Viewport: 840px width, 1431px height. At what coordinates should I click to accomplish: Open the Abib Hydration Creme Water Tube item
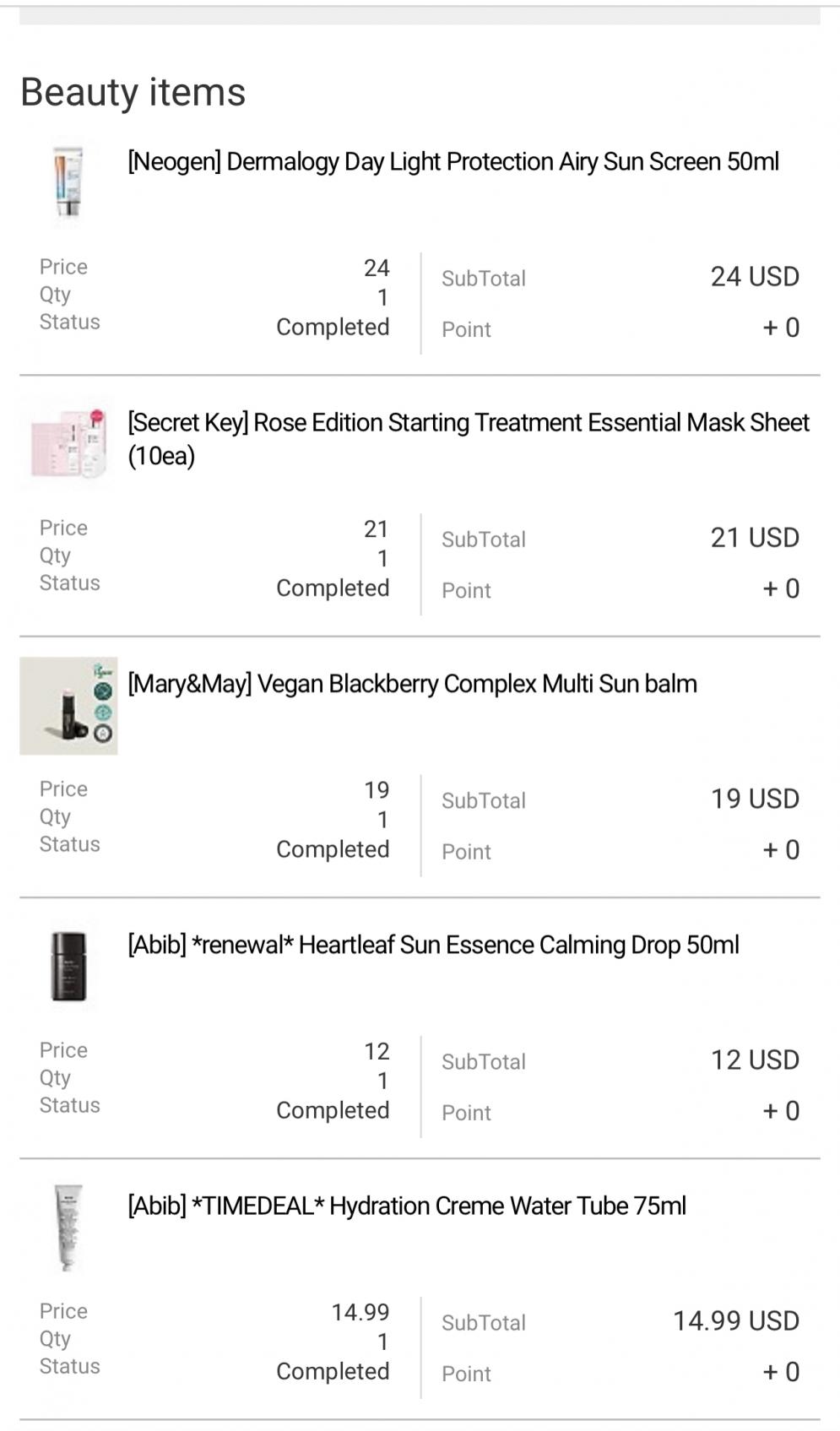pos(406,1206)
